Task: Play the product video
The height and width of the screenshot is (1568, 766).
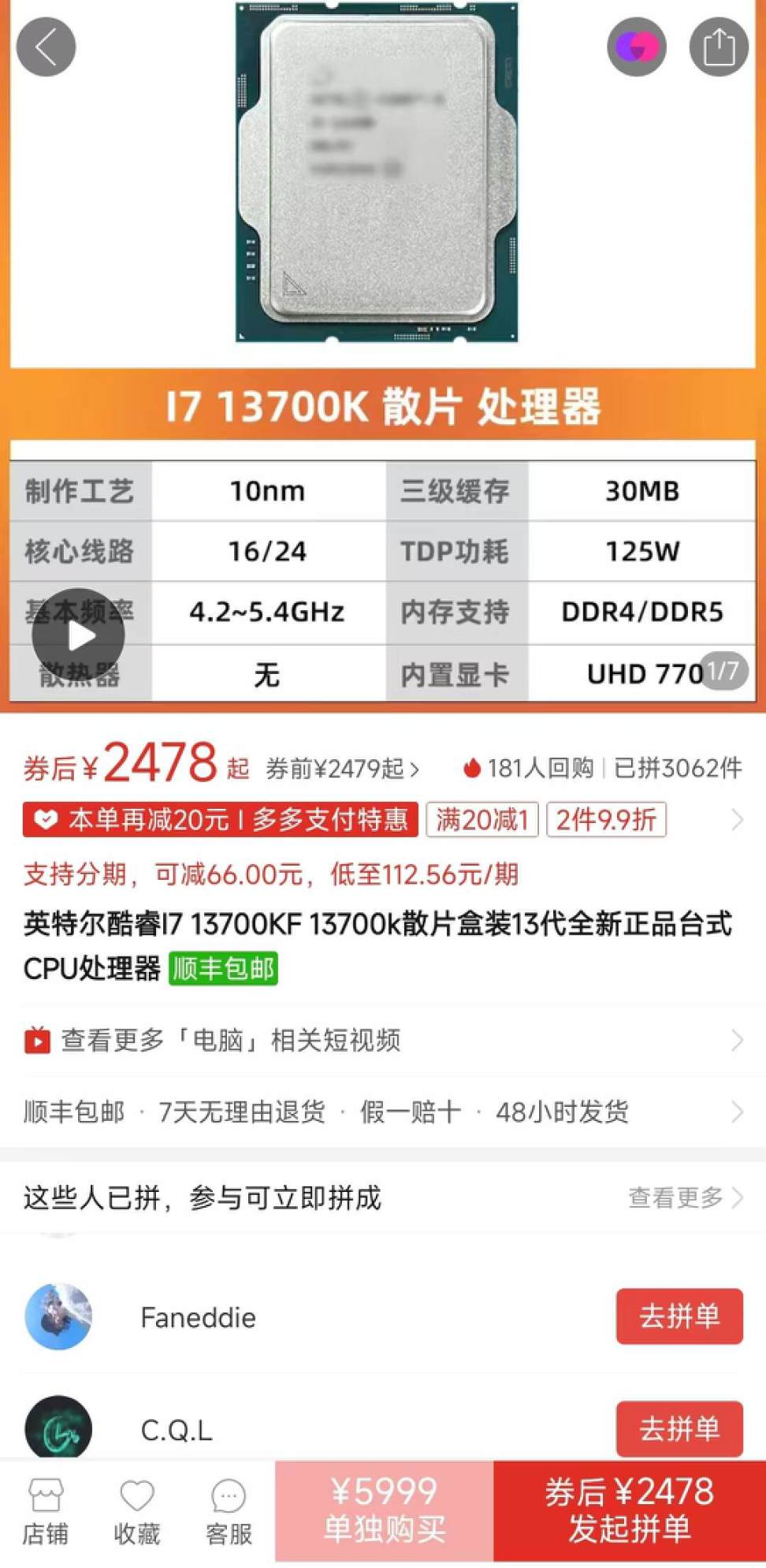Action: [78, 635]
